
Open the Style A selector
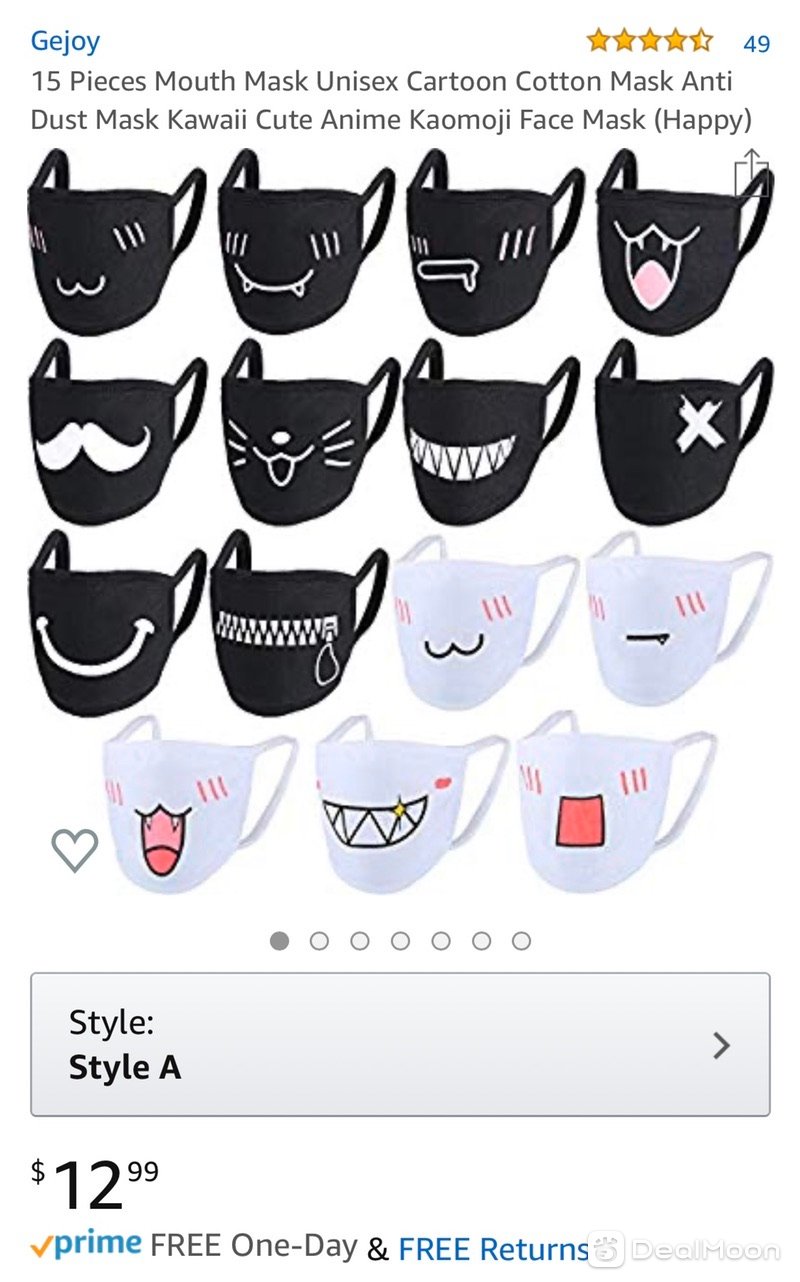click(x=400, y=1045)
